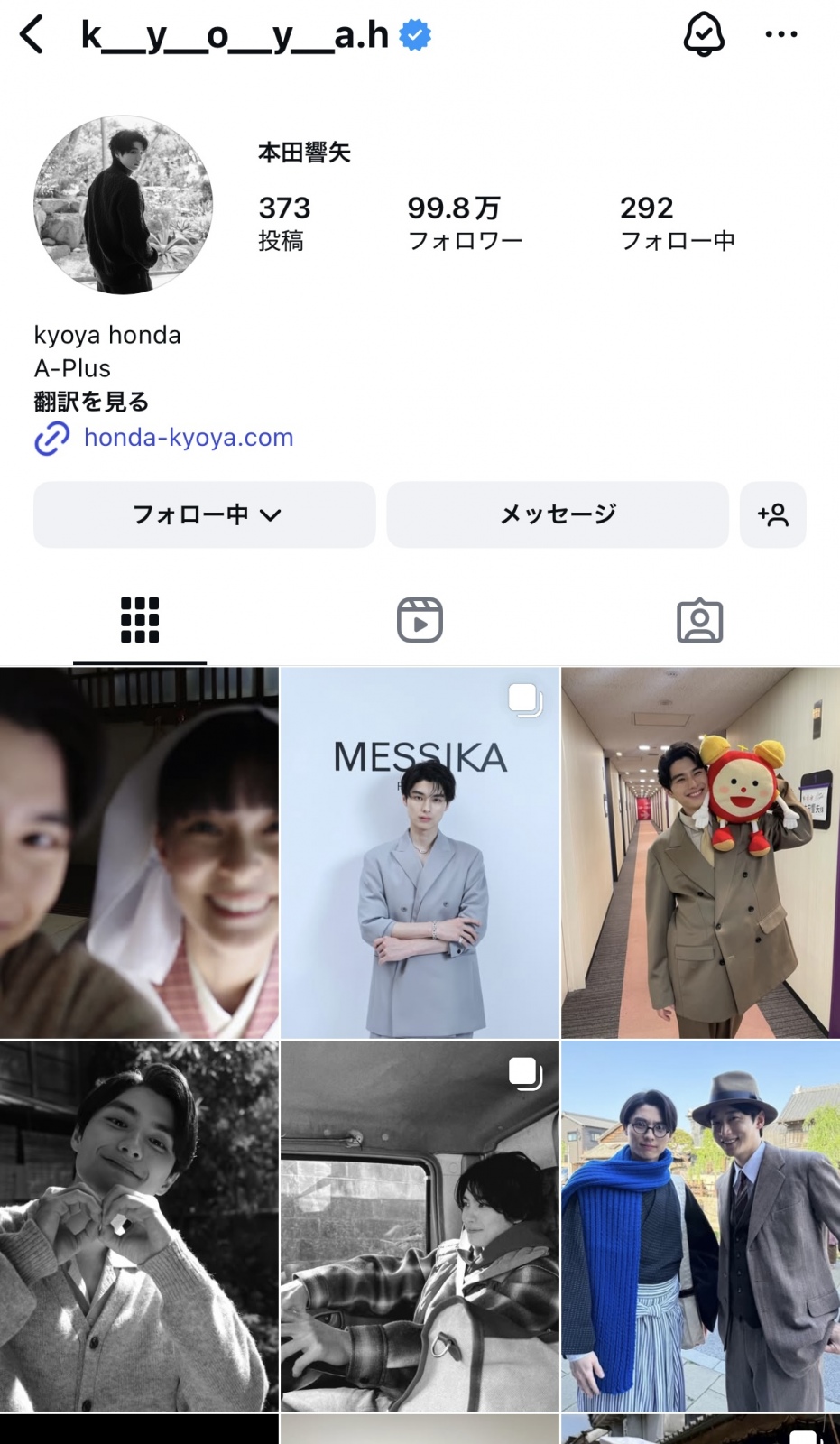The height and width of the screenshot is (1444, 840).
Task: Switch to the posts grid tab
Action: [x=140, y=621]
